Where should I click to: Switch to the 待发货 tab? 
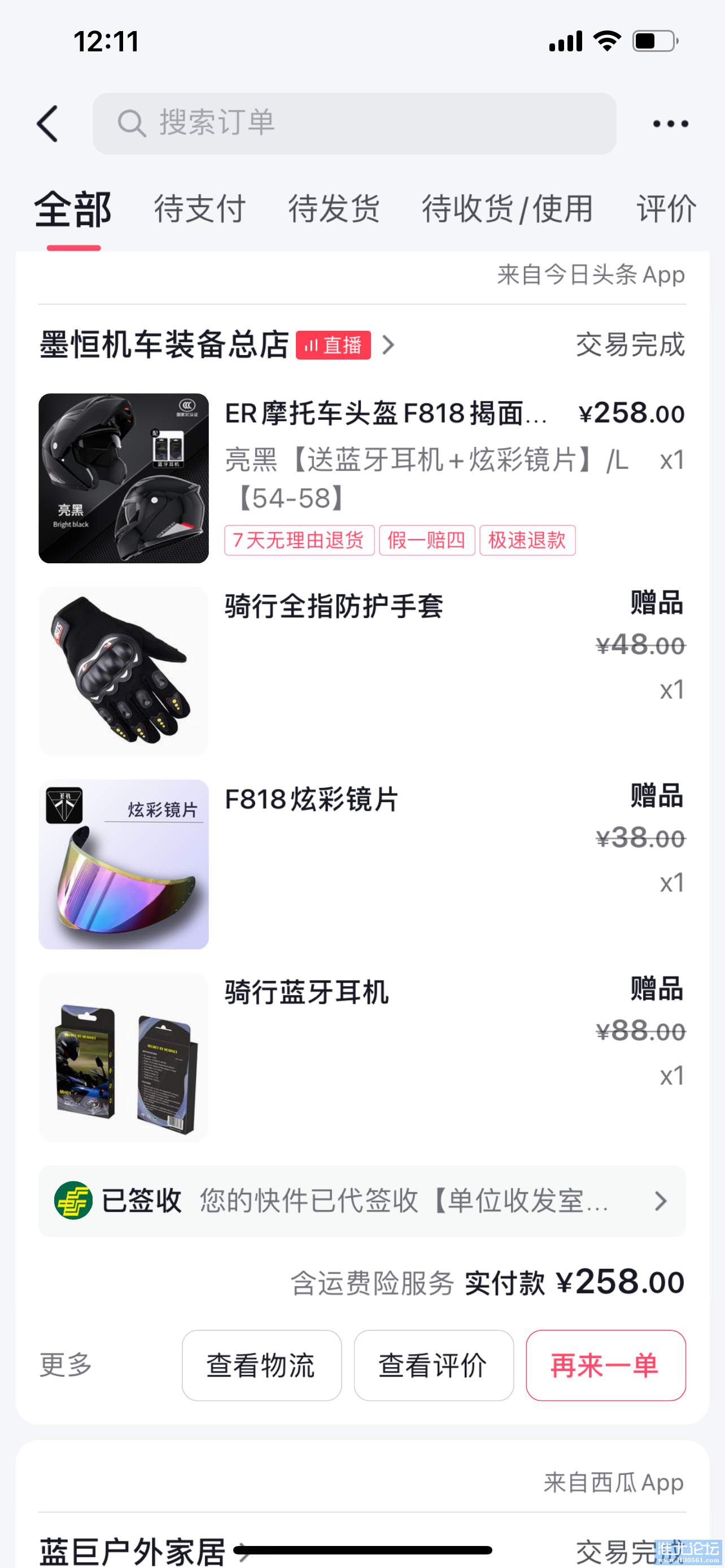point(334,209)
